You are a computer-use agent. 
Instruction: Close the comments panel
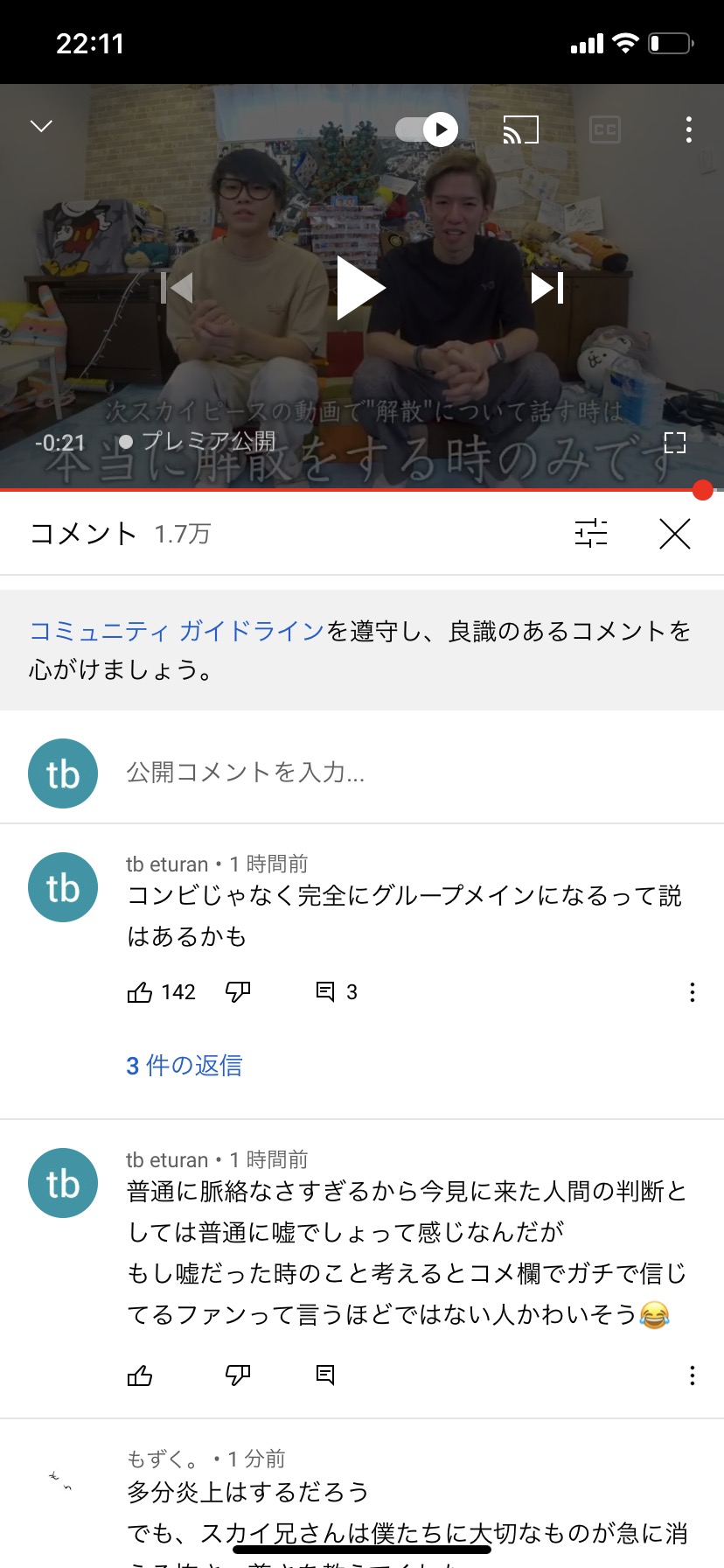click(675, 533)
